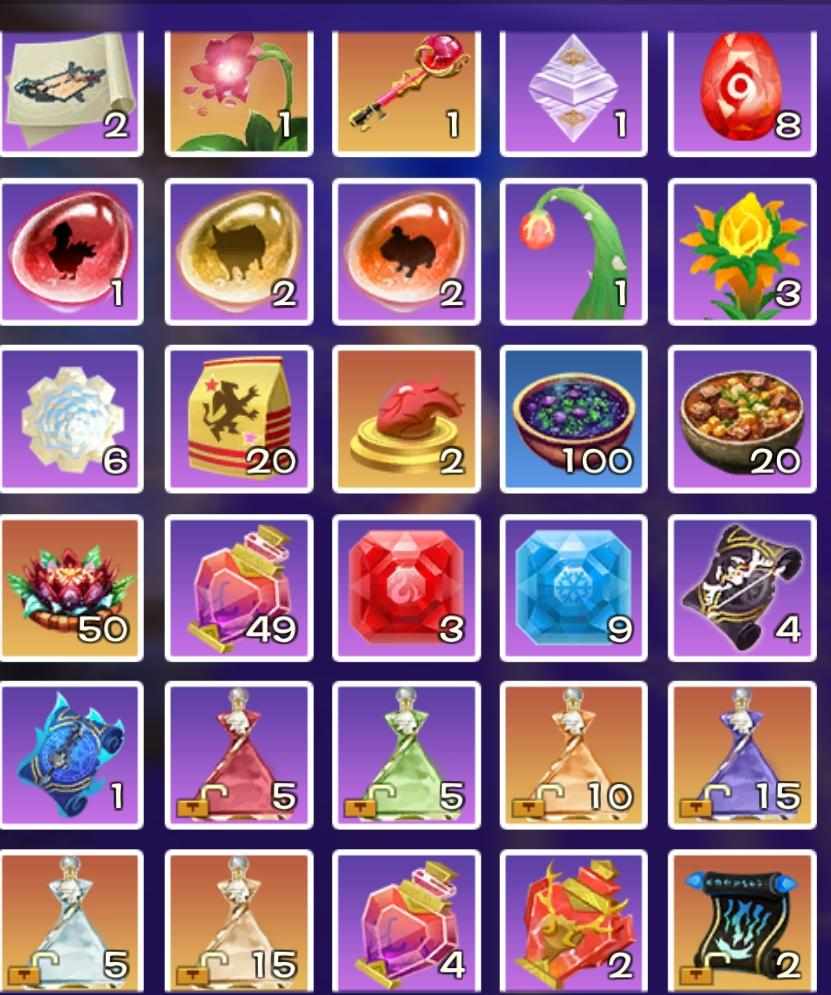Open the yellow egg with pig silhouette

pos(238,250)
